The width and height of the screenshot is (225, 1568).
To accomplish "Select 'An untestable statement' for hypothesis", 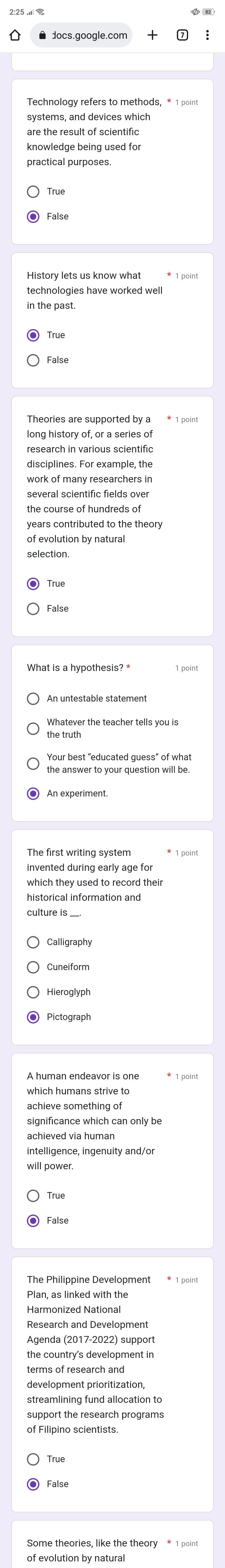I will pos(33,699).
